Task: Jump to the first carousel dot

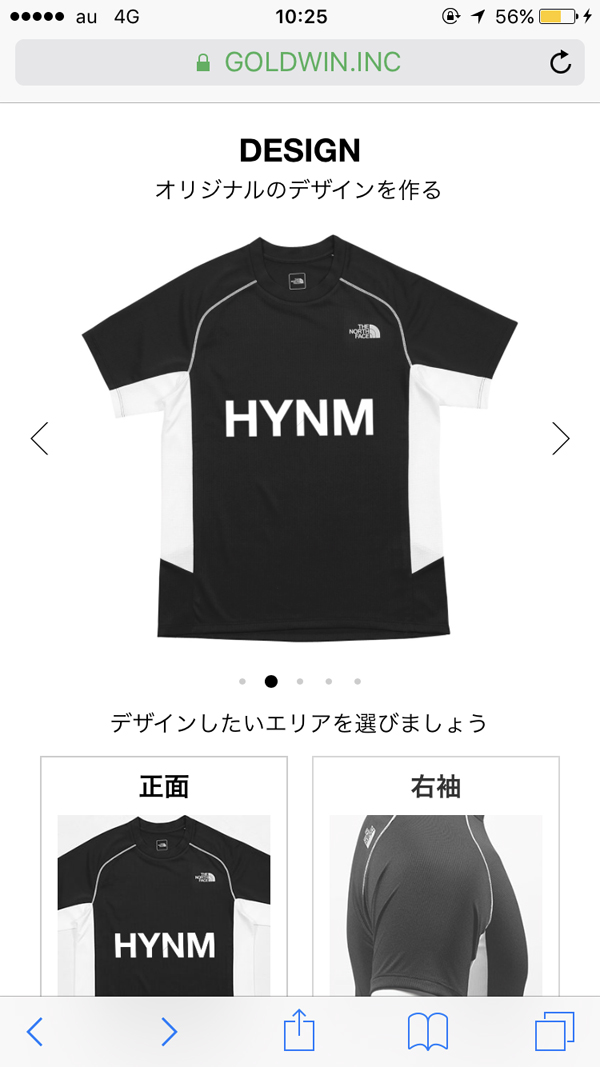Action: tap(242, 682)
